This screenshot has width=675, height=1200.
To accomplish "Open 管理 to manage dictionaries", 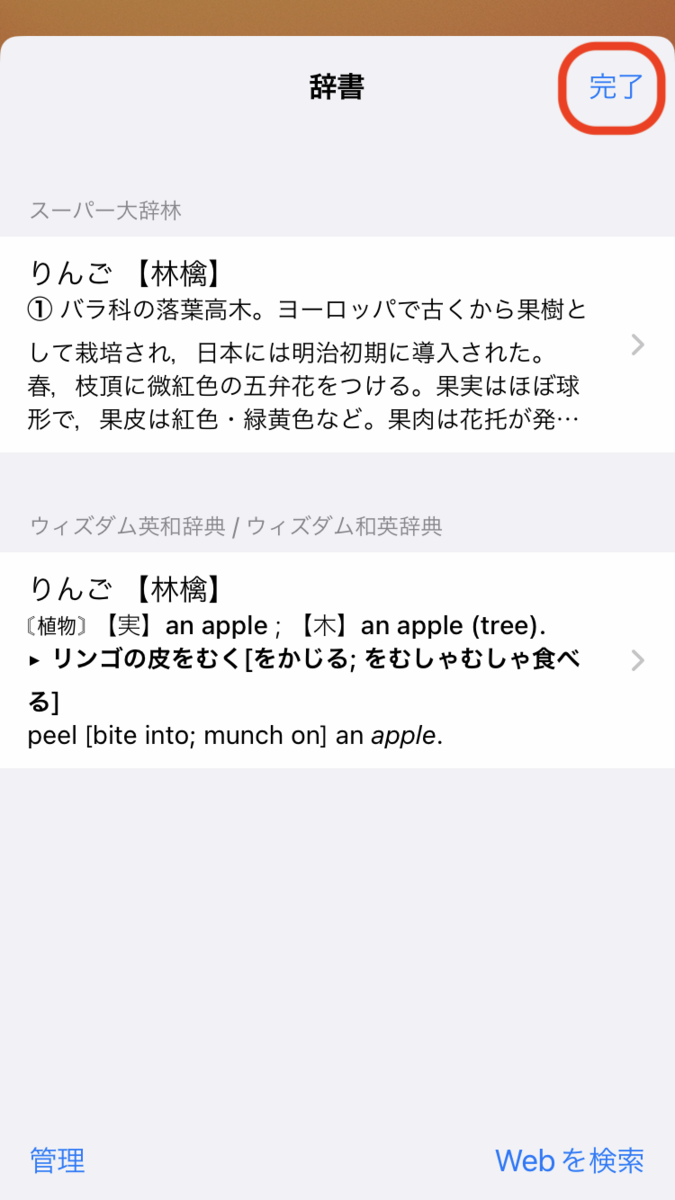I will click(58, 1160).
